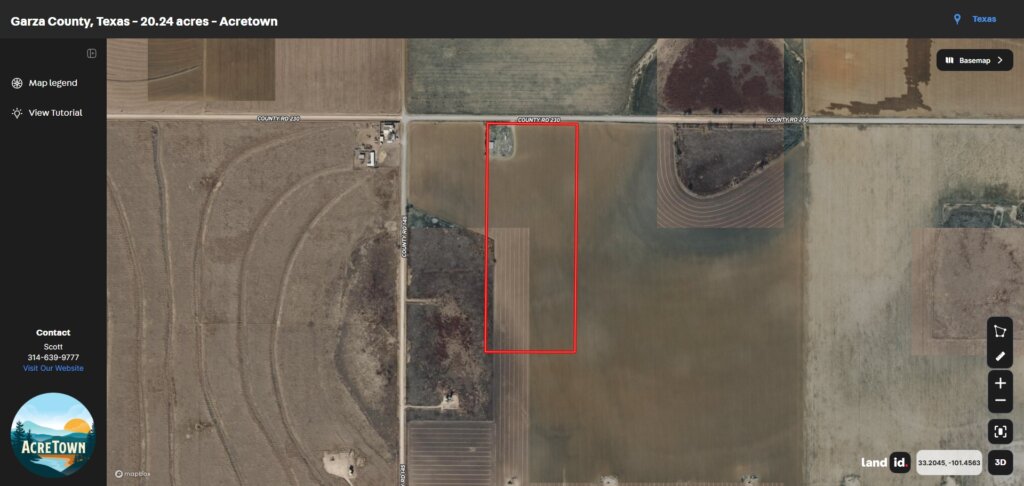Zoom in on the map
The image size is (1024, 486).
[x=1000, y=382]
